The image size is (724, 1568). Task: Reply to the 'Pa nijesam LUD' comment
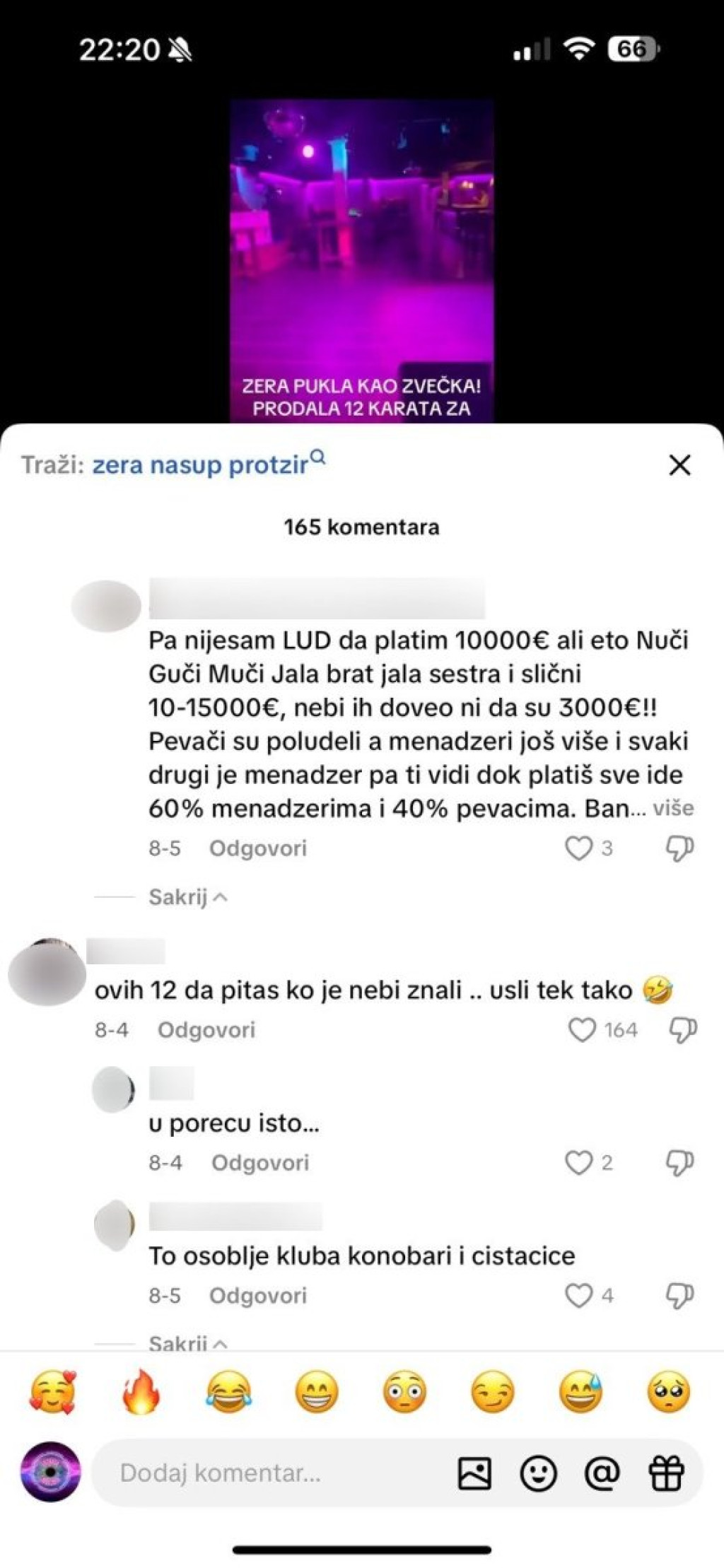[x=258, y=848]
